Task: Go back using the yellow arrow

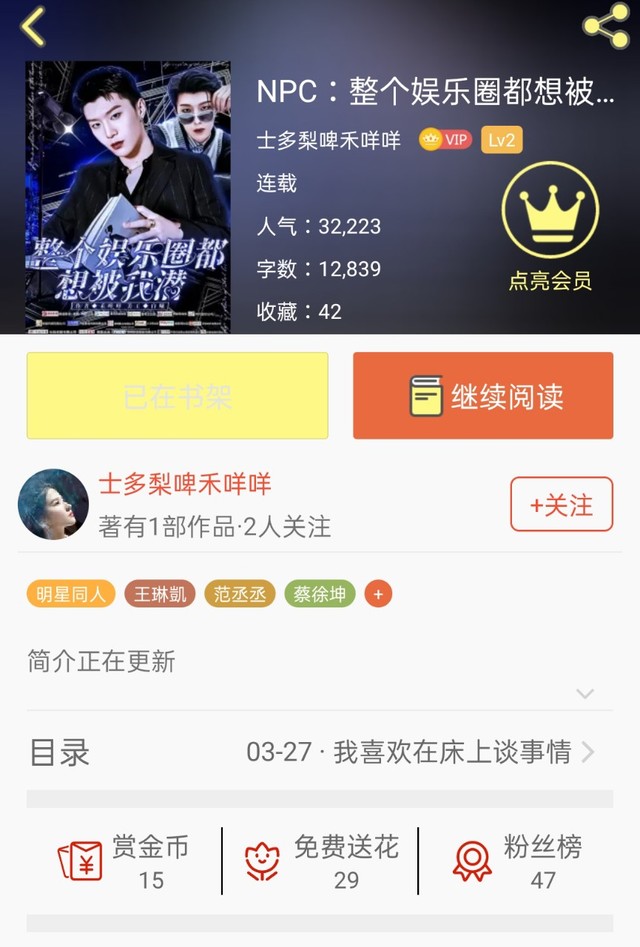Action: 34,27
